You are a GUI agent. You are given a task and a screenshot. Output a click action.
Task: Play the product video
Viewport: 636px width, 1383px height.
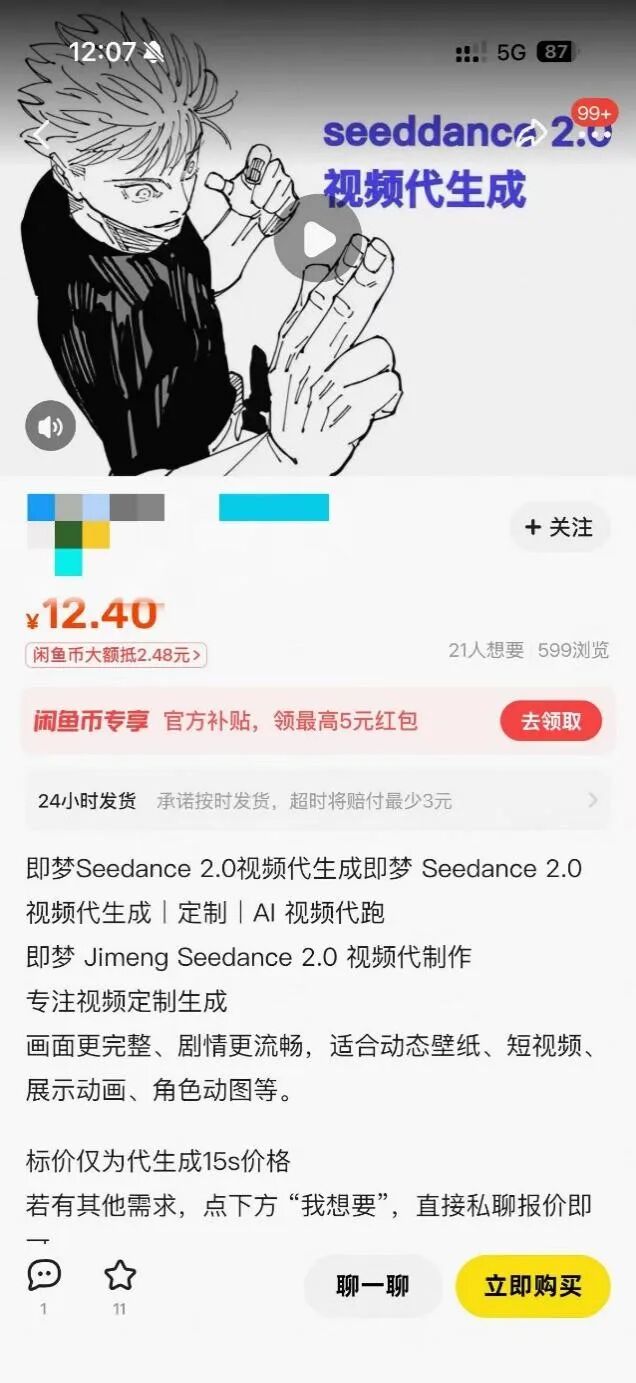(x=318, y=240)
